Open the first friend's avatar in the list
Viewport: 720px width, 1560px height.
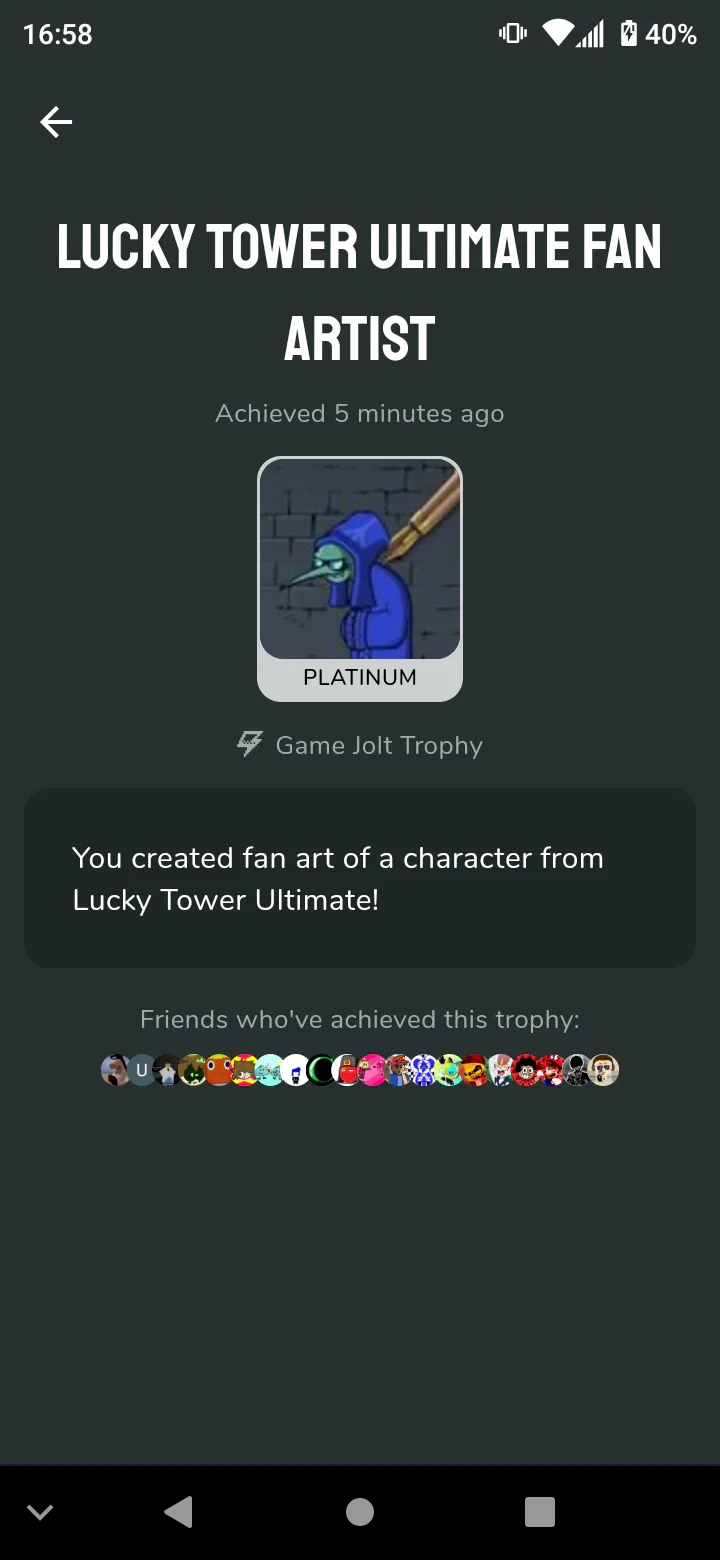point(115,1070)
